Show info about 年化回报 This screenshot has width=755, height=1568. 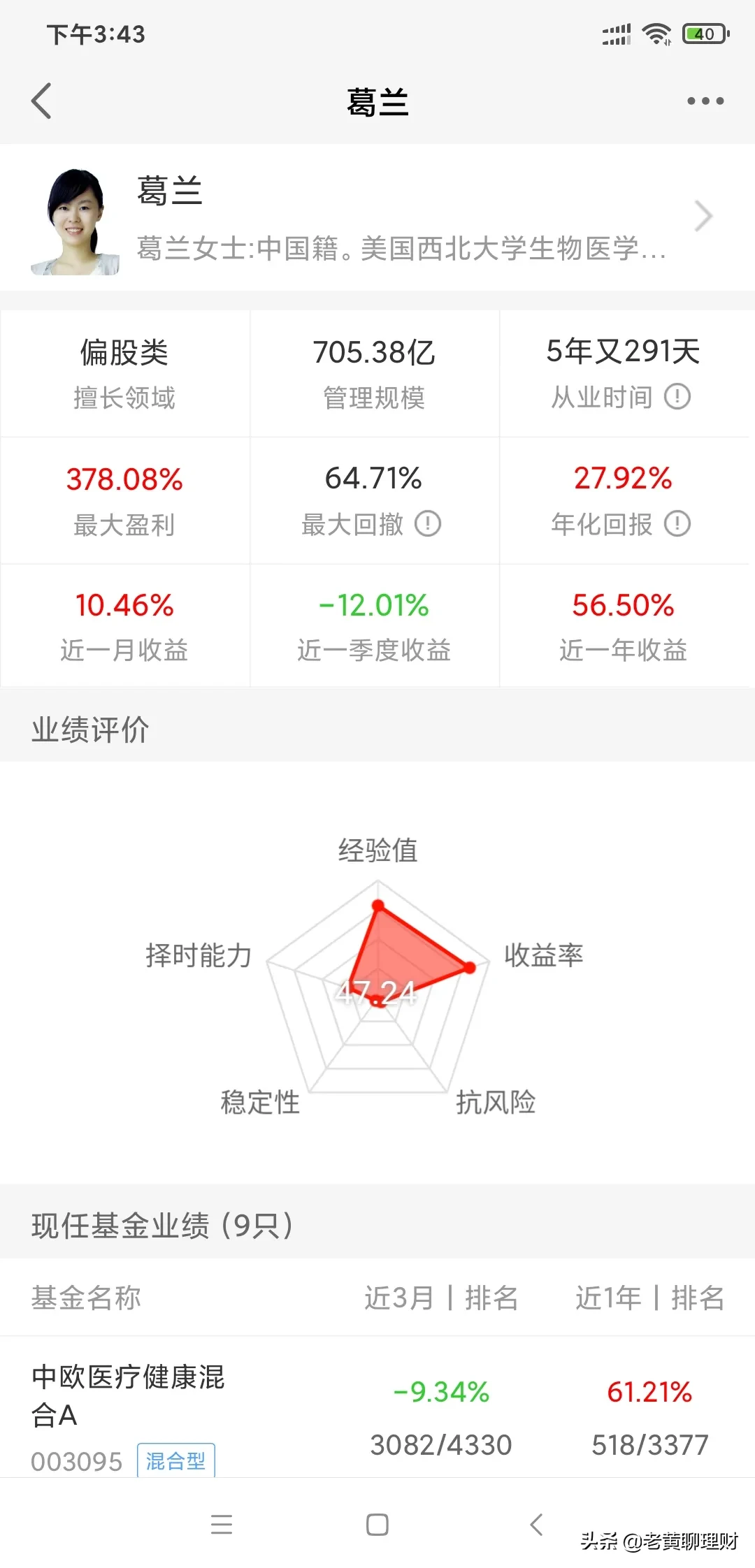[x=677, y=523]
